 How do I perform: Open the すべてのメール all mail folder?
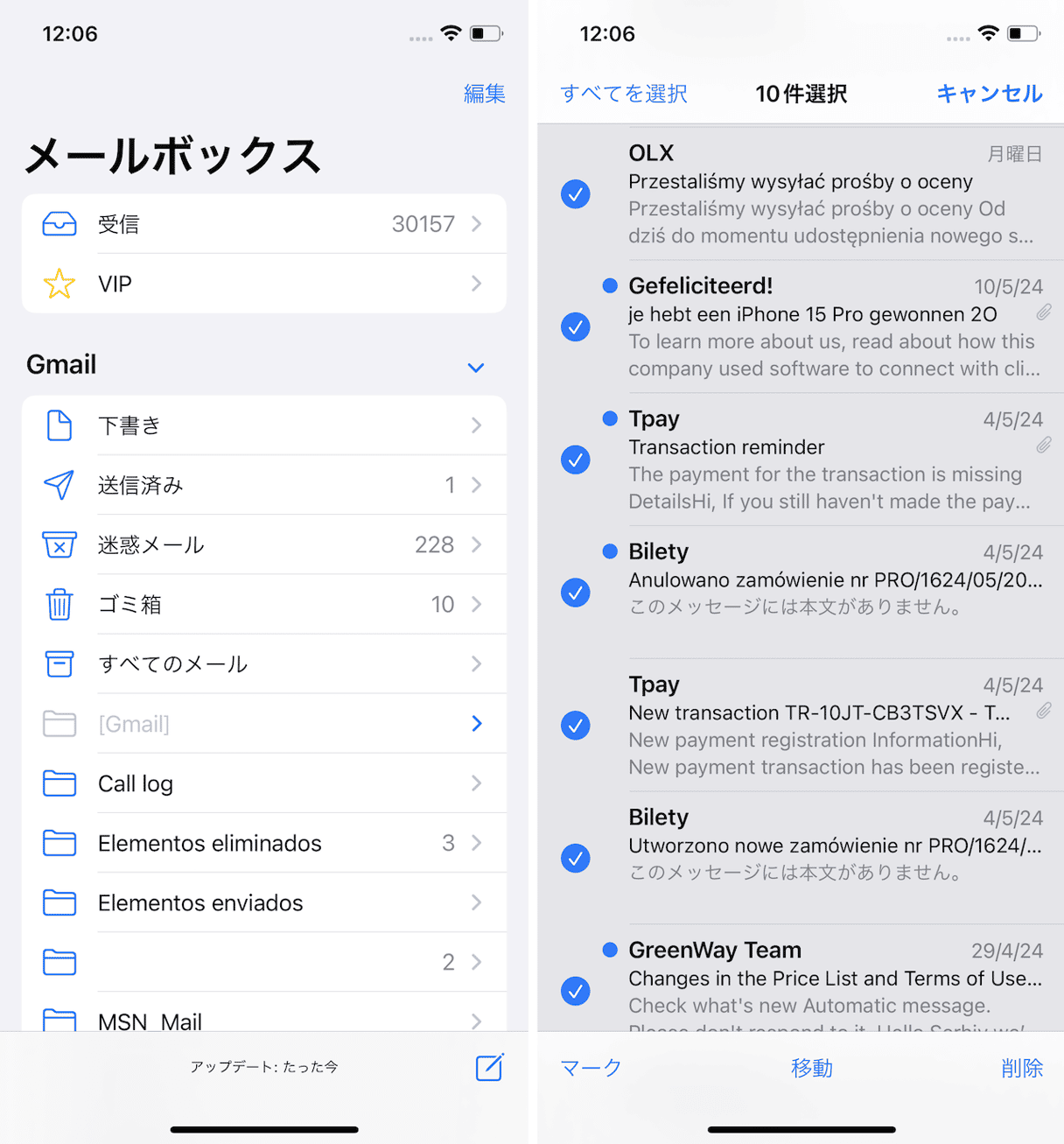pos(262,663)
